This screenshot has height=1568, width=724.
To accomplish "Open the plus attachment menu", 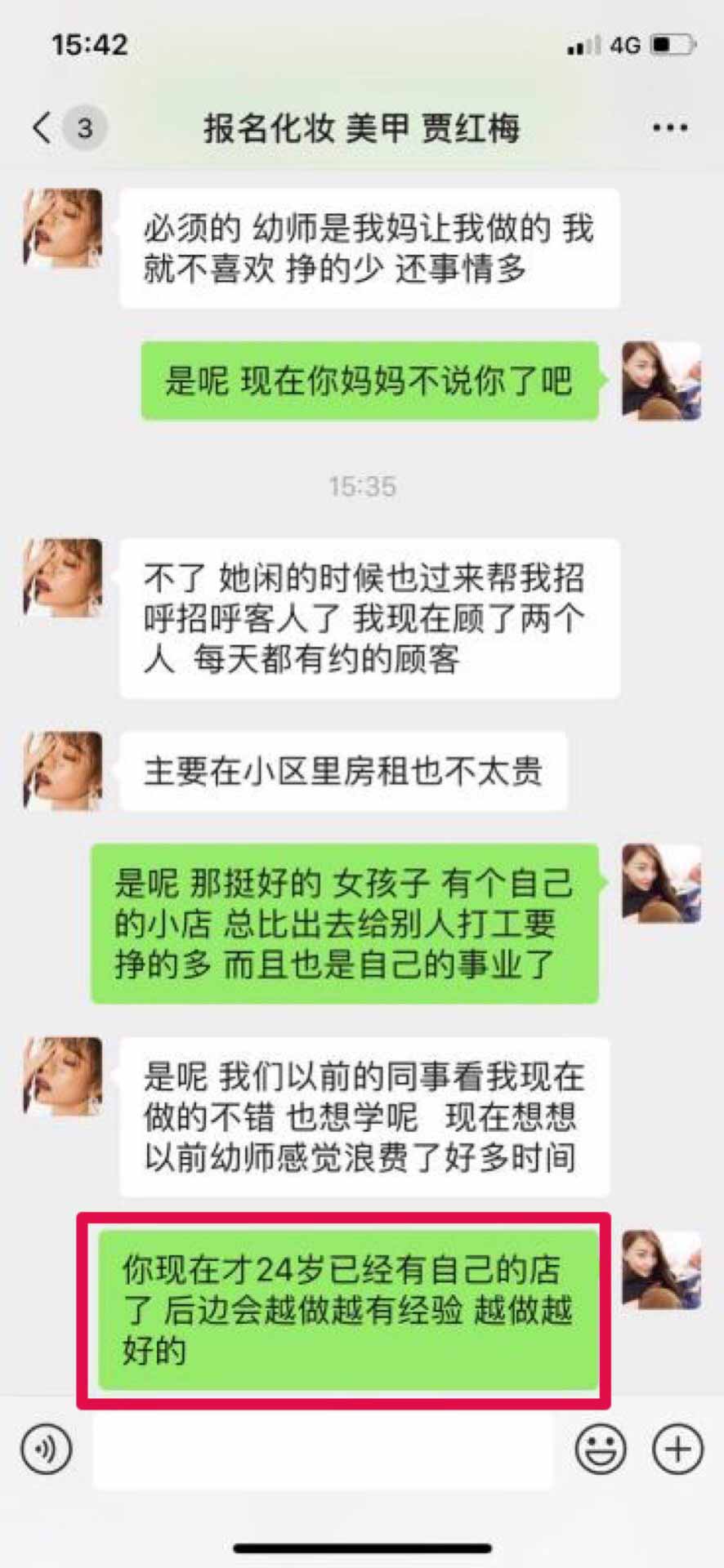I will 677,1449.
